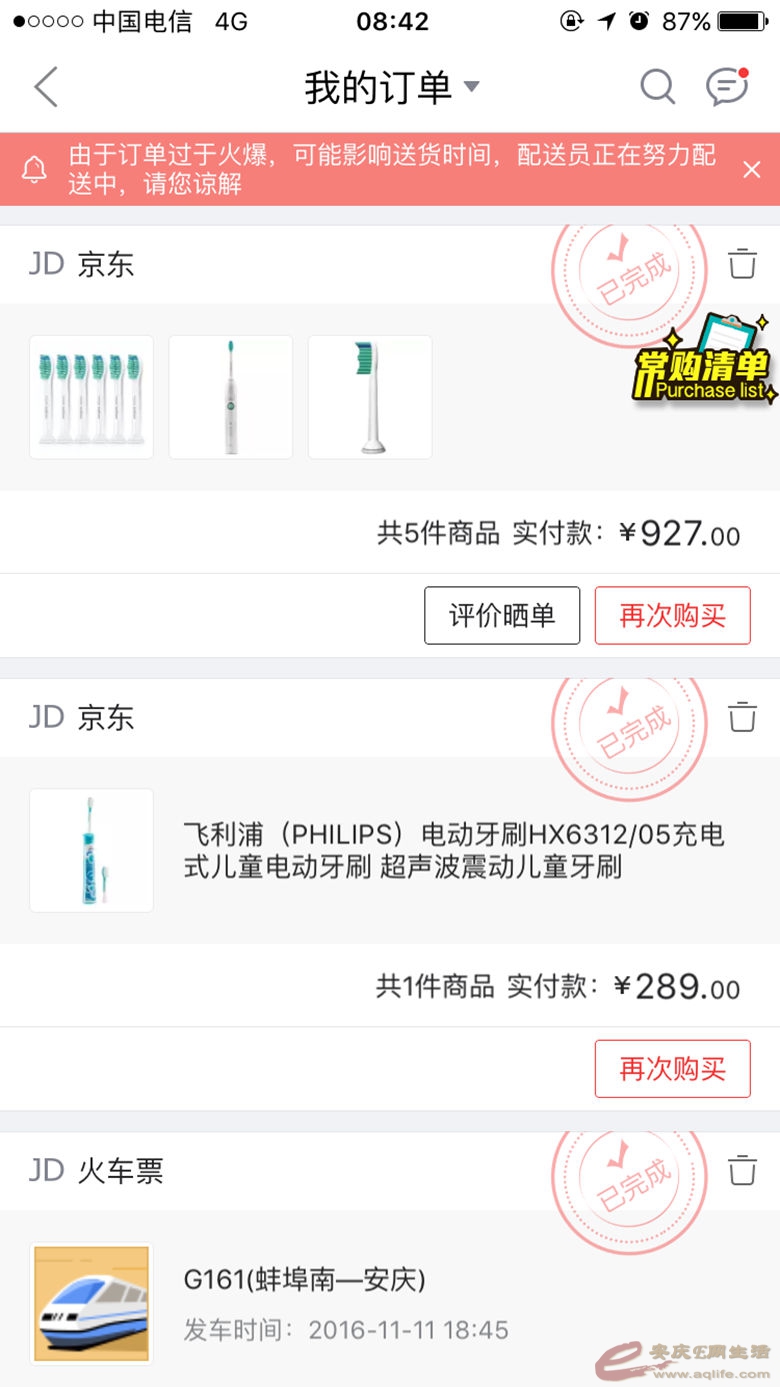Tap 再次购买 on the ¥927.00 order

[x=672, y=615]
